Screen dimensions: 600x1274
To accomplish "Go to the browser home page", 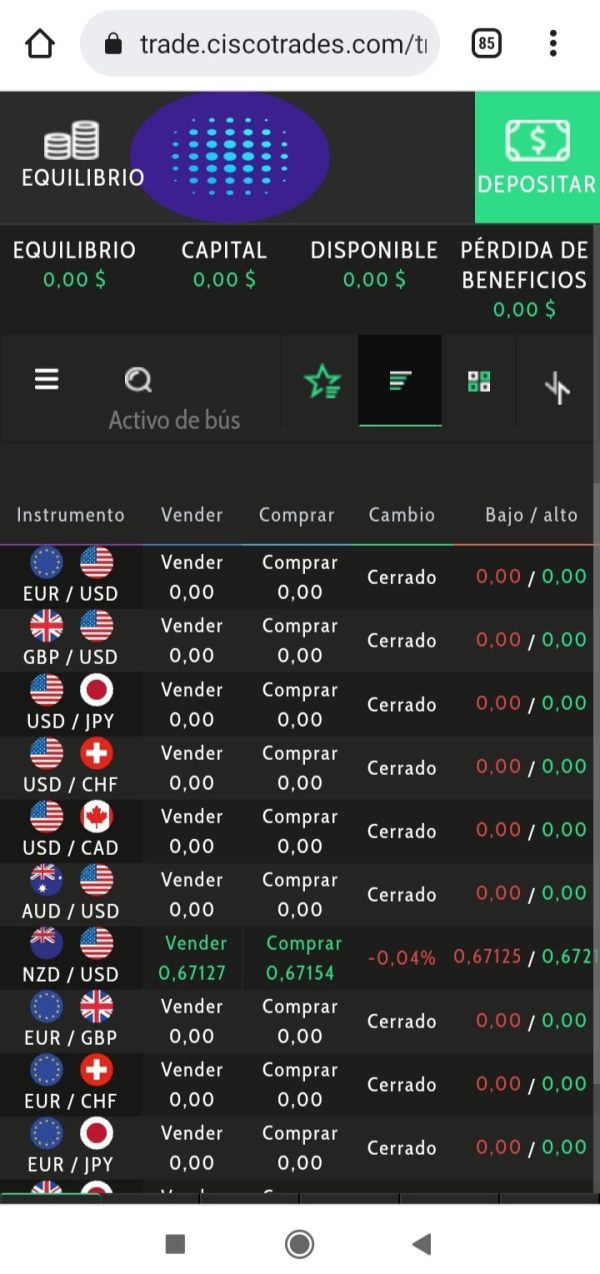I will 40,43.
